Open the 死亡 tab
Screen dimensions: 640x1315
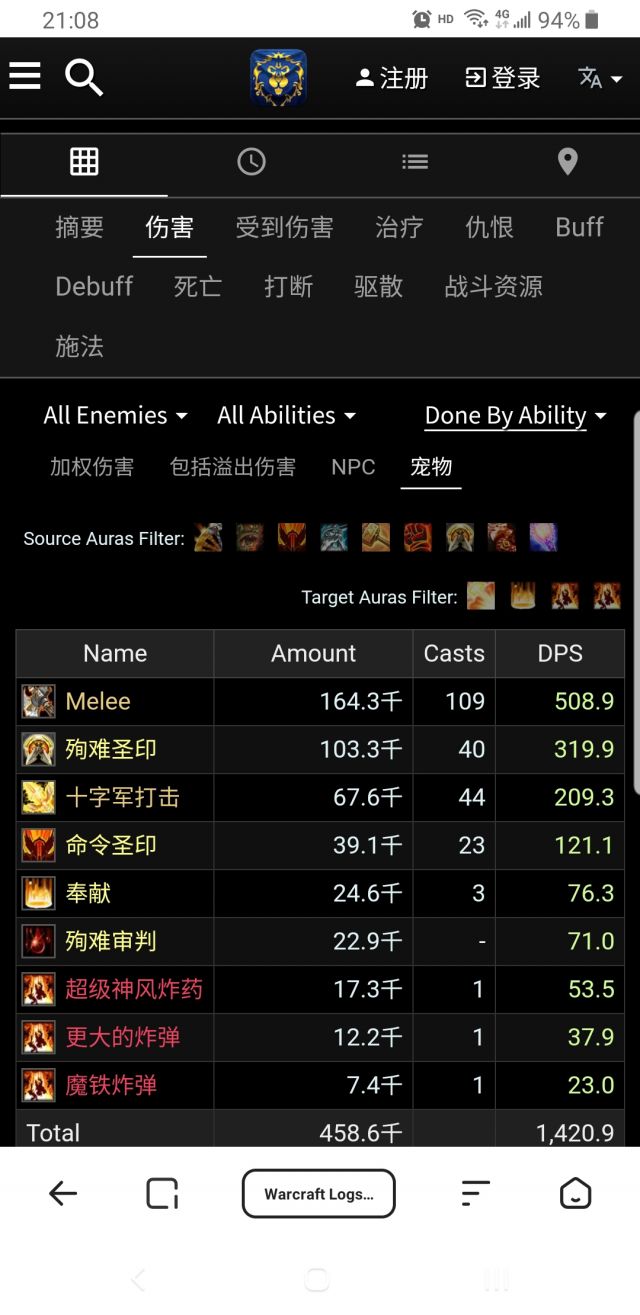click(198, 287)
